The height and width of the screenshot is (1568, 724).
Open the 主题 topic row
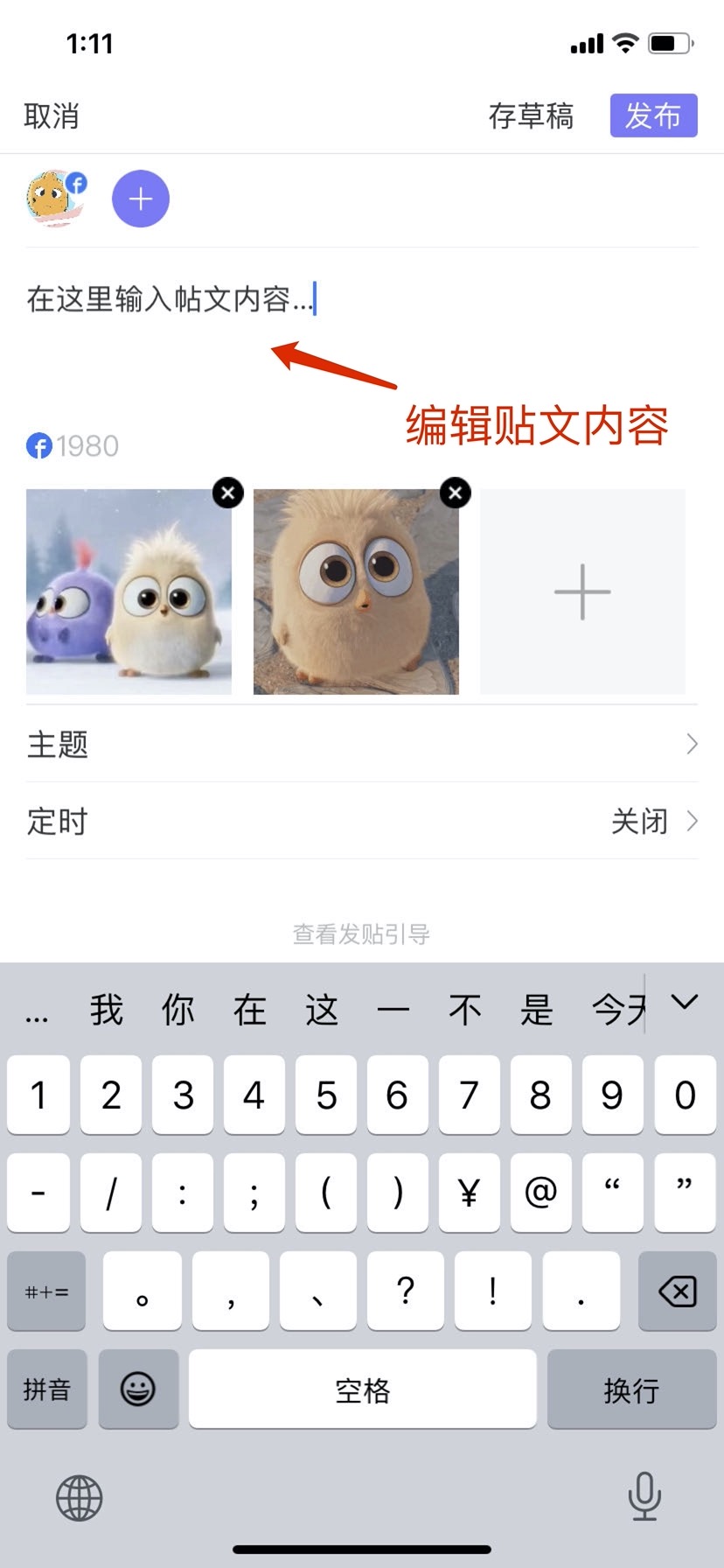(361, 745)
